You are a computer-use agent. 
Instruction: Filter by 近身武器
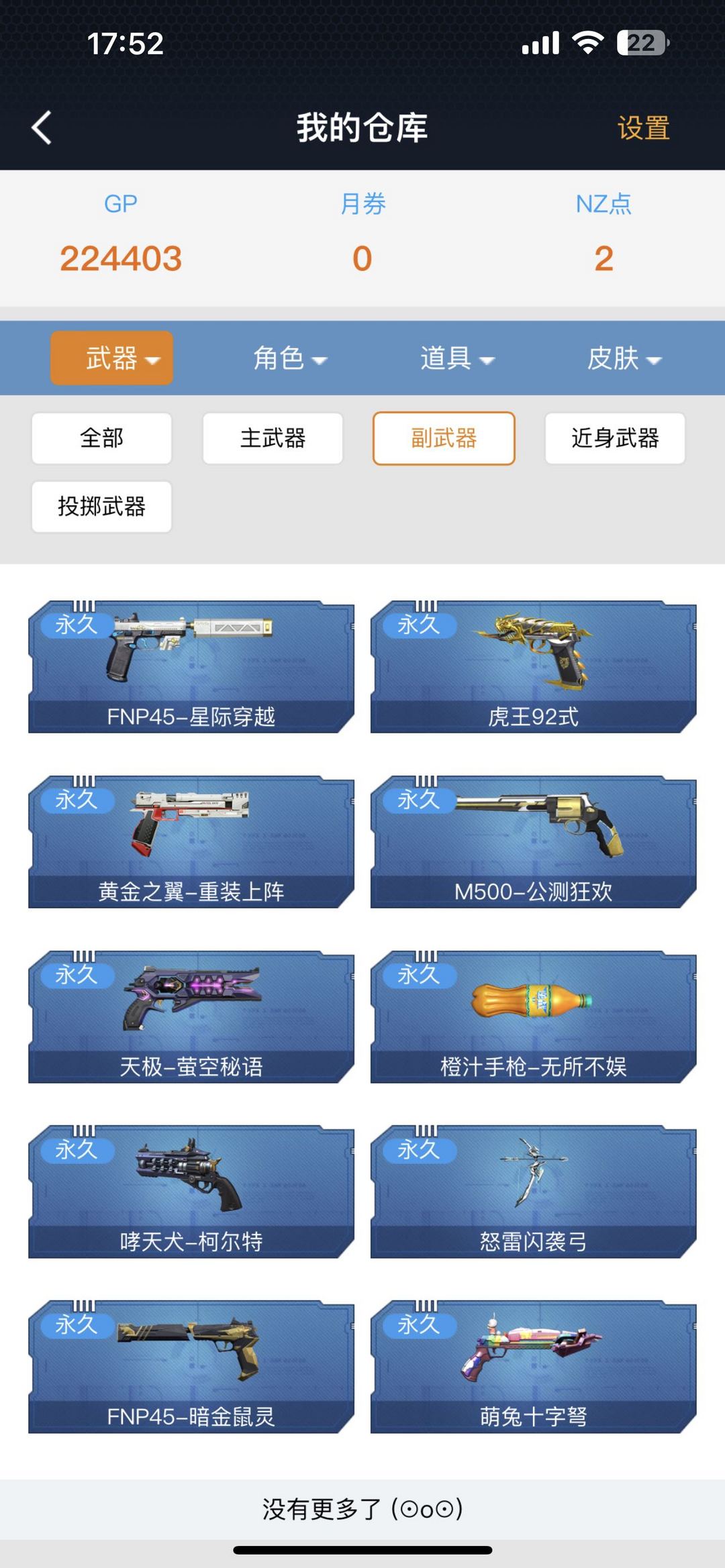click(615, 438)
